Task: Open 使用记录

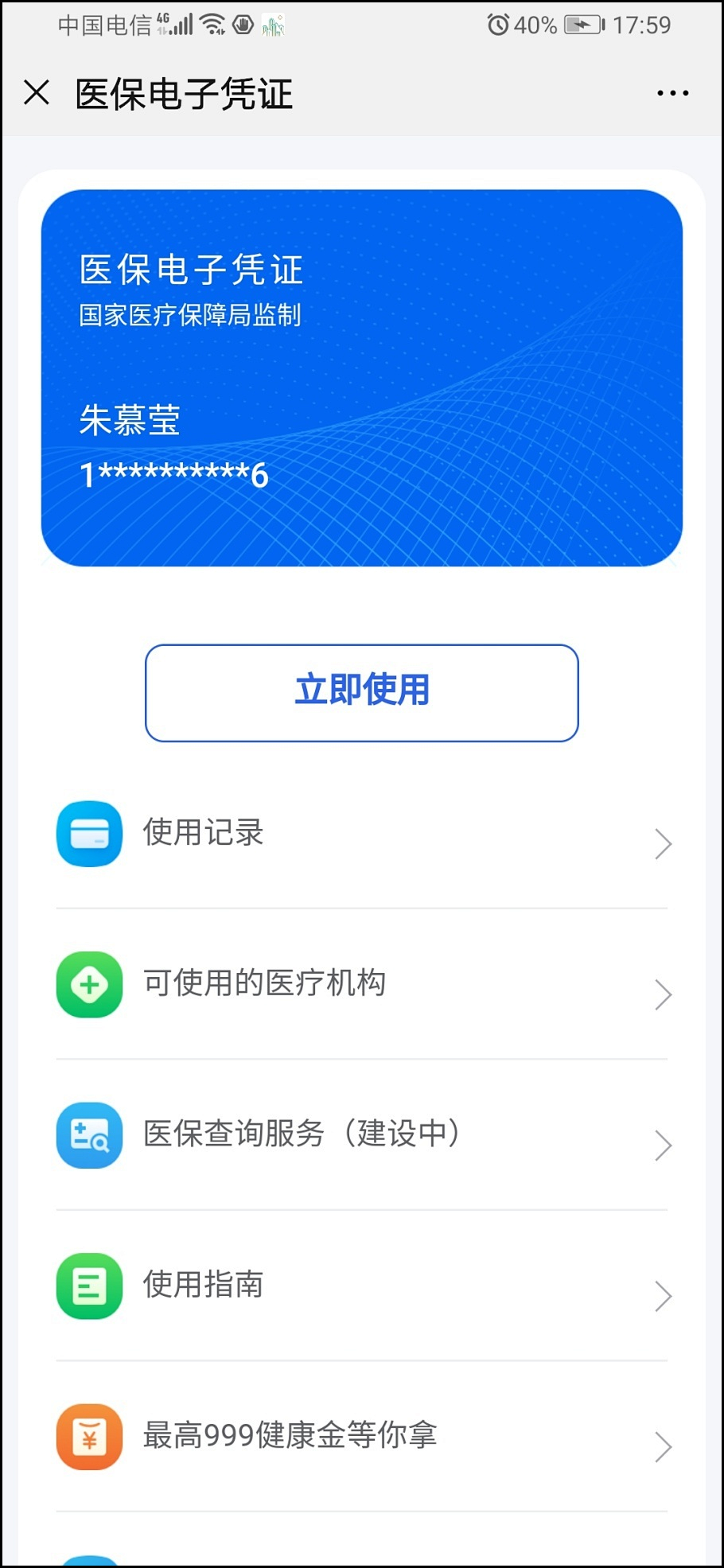Action: click(x=361, y=833)
